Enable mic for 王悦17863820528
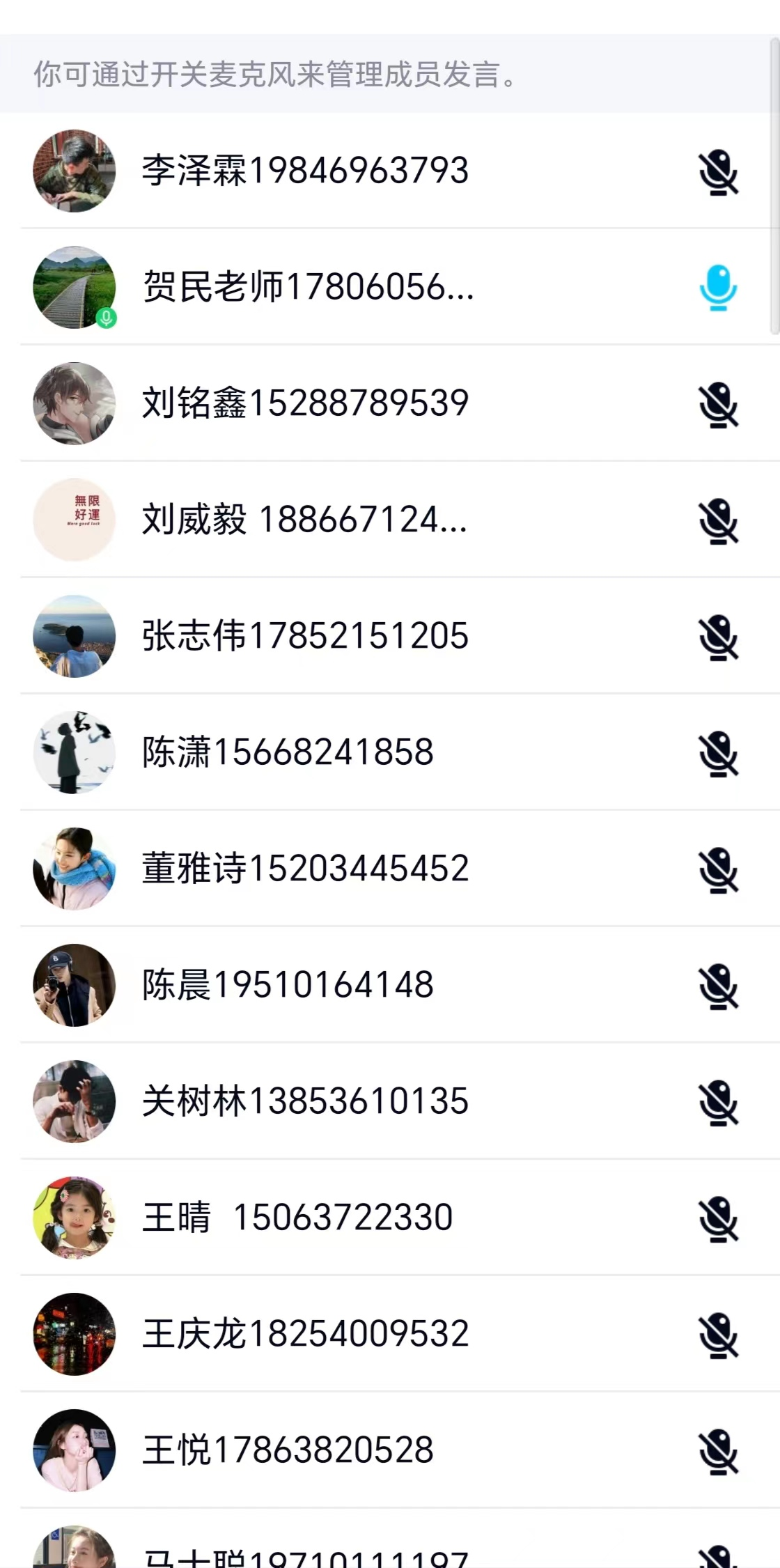The height and width of the screenshot is (1568, 780). [x=718, y=1452]
